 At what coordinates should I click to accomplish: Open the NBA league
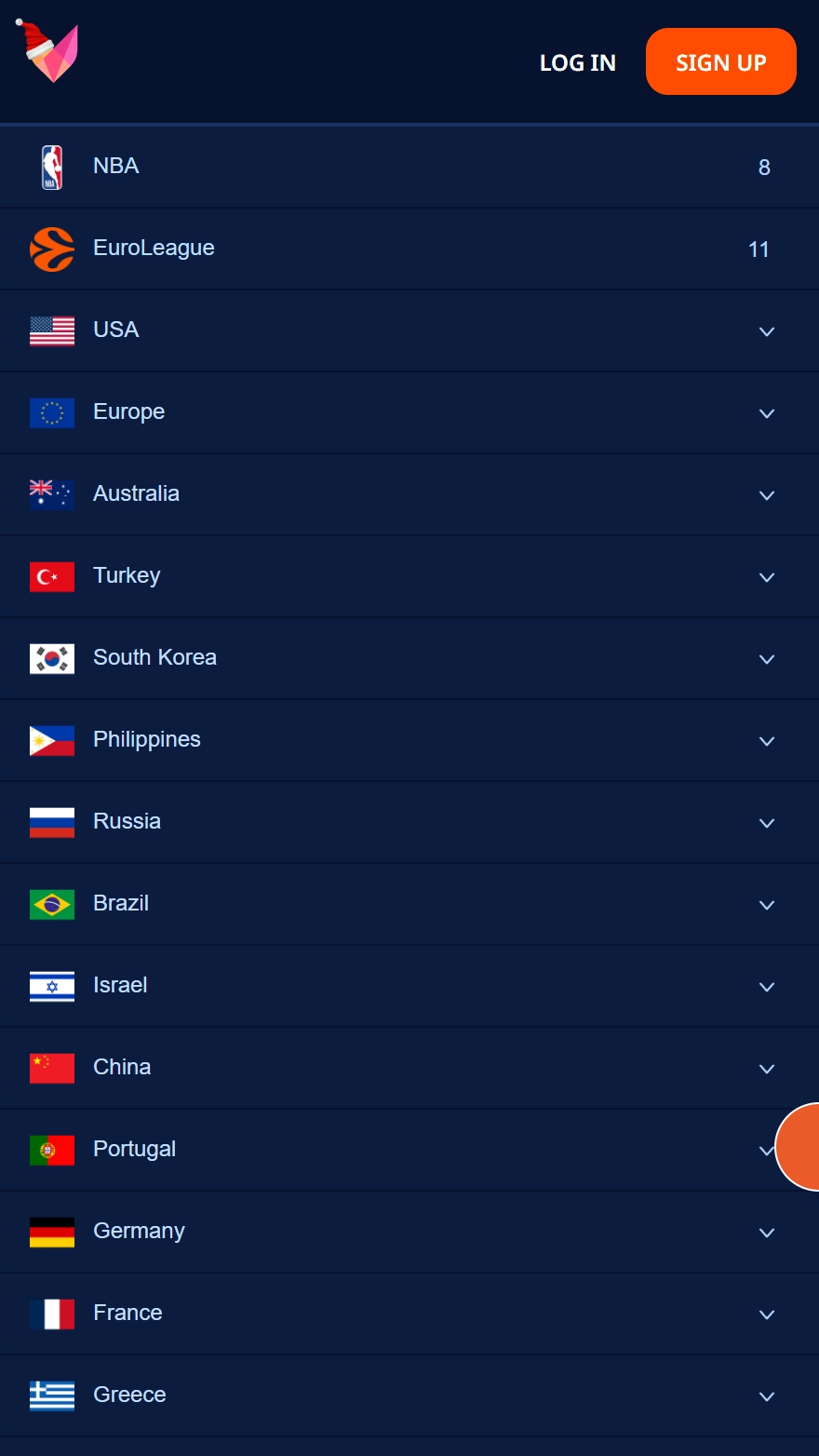pos(116,167)
